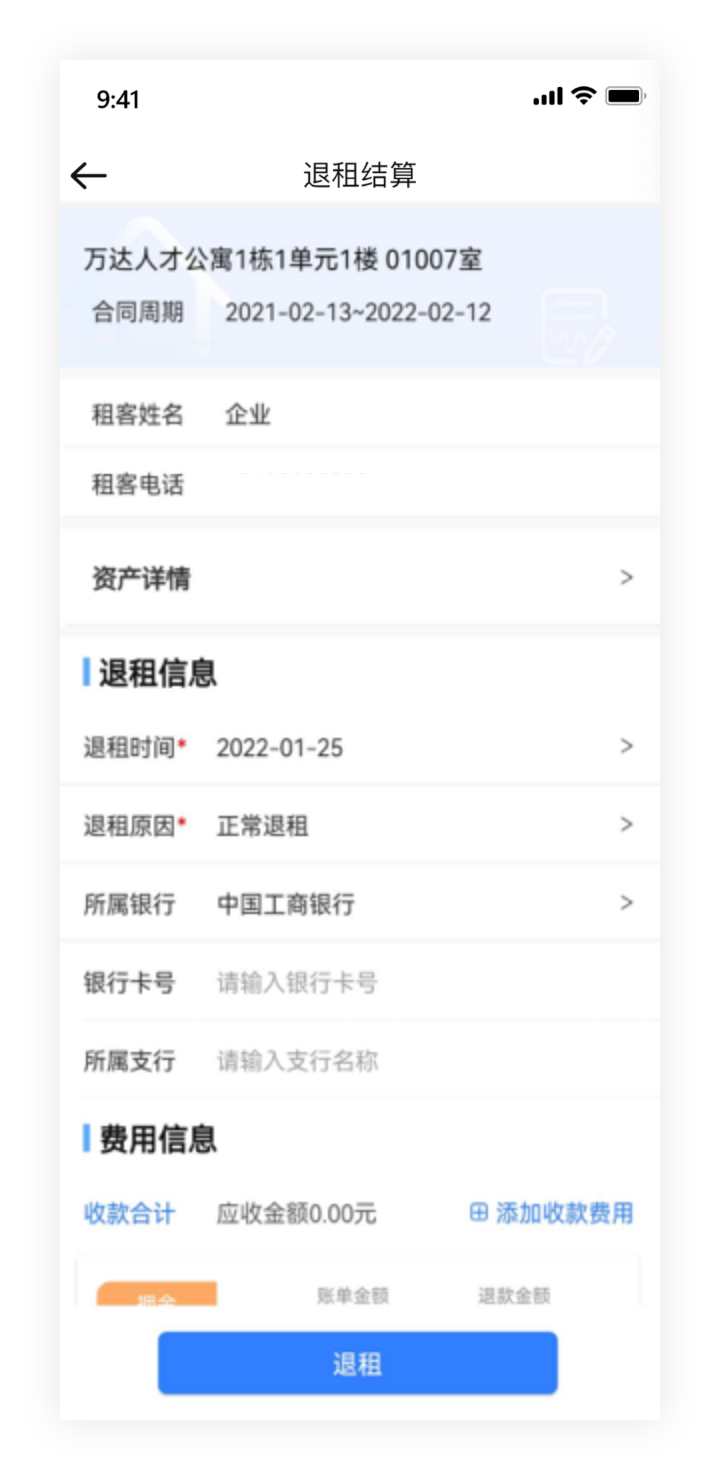Go back from 退租结算 page

click(89, 176)
